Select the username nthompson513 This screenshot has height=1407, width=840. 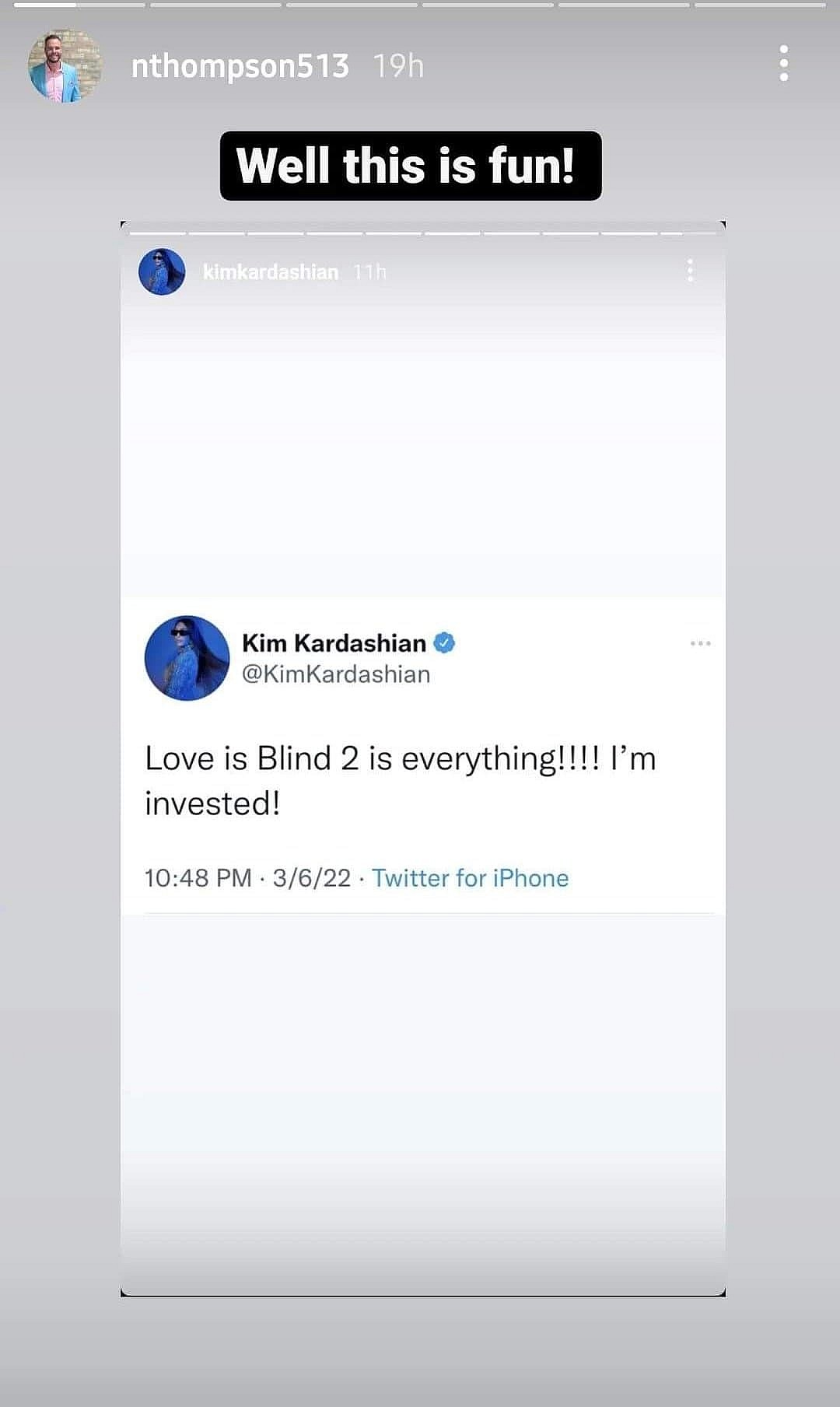pos(240,66)
